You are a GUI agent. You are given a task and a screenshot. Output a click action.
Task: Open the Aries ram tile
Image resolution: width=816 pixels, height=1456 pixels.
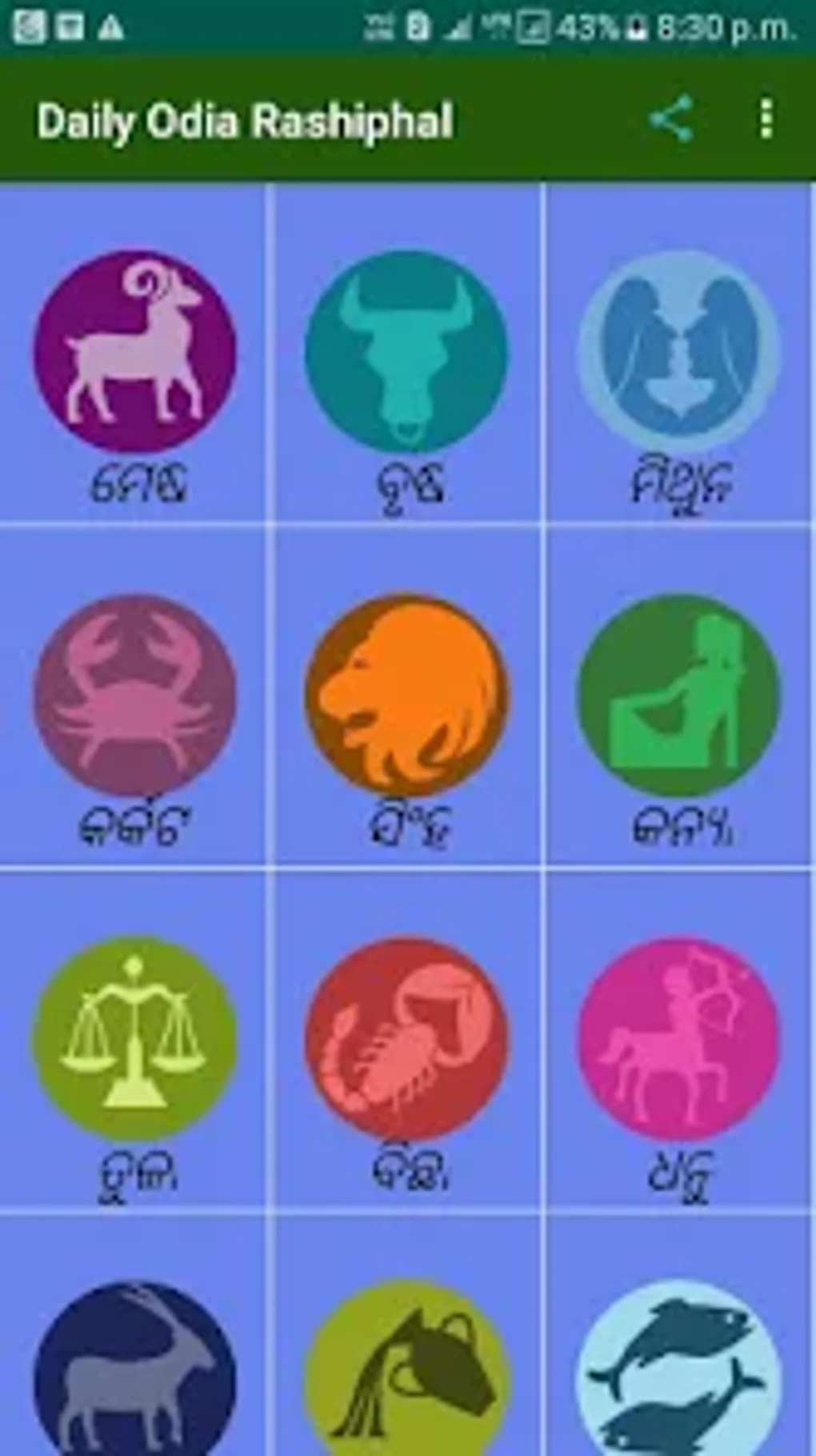click(x=134, y=354)
